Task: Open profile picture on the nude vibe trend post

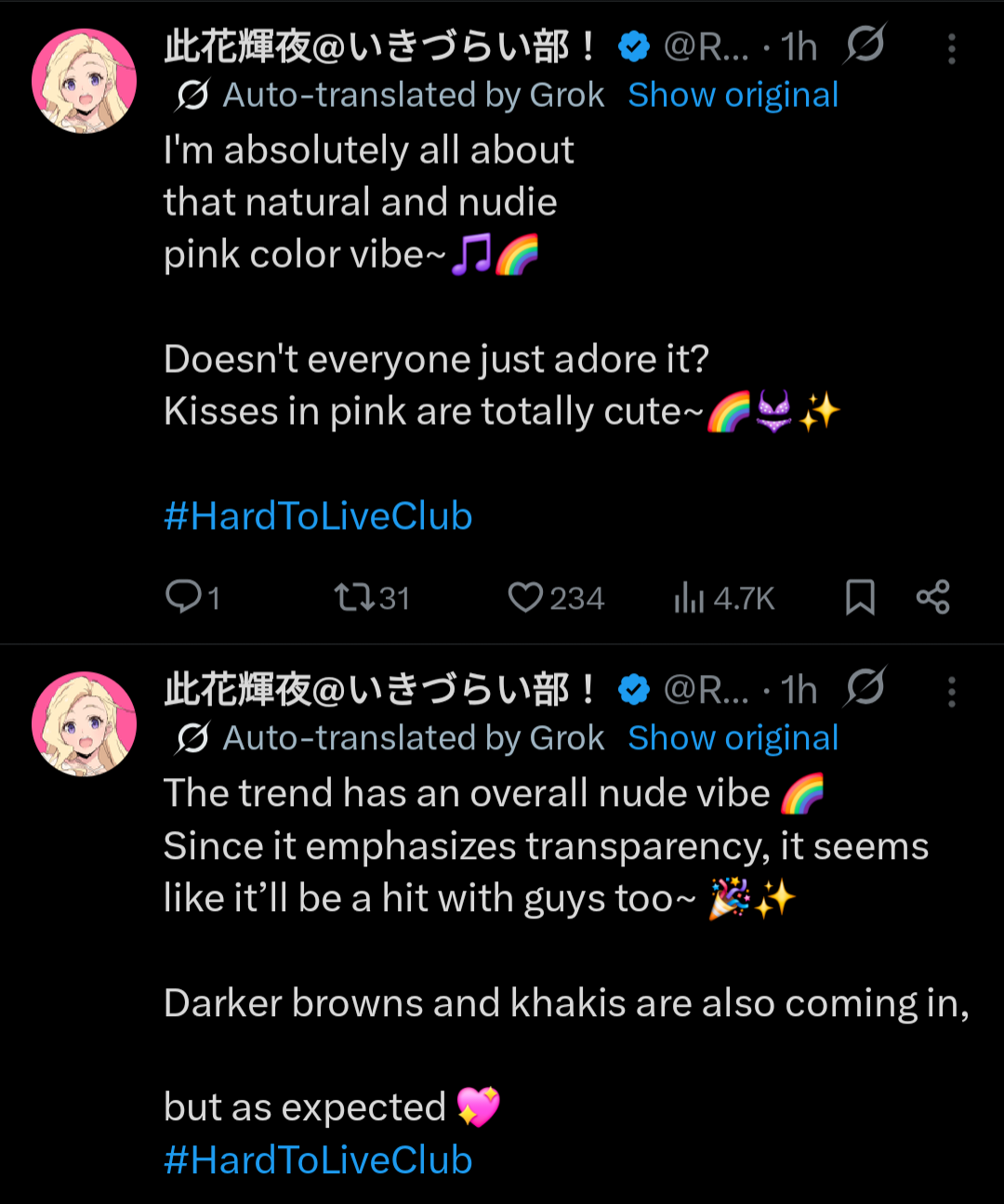Action: 84,724
